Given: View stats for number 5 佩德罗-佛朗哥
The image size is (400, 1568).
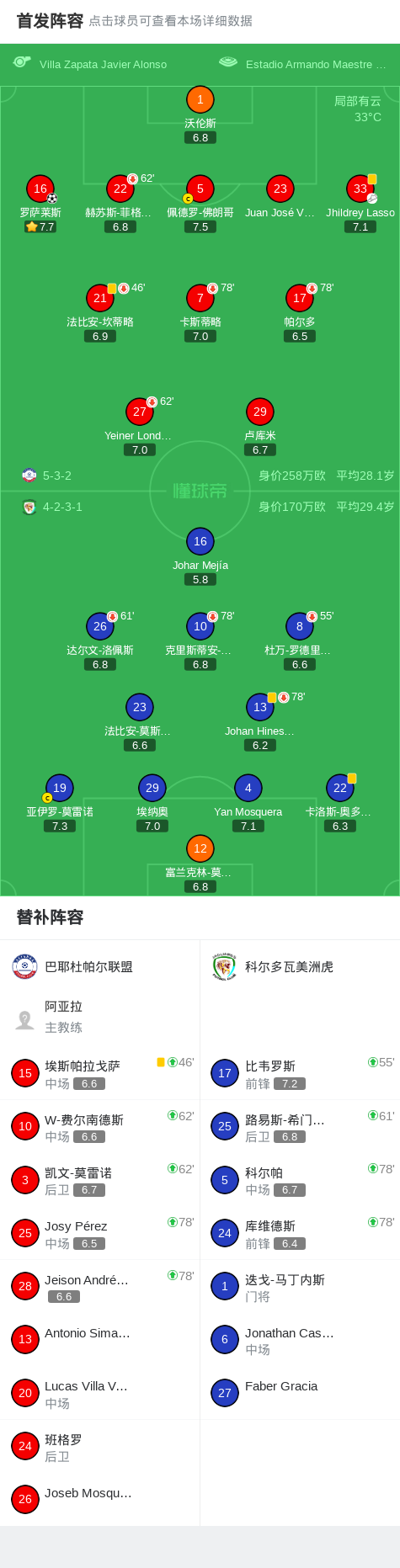Looking at the screenshot, I should 200,204.
